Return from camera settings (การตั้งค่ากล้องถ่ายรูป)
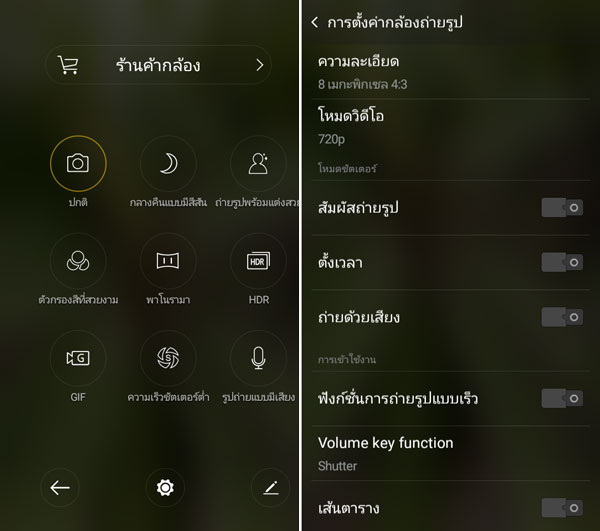600x531 pixels. pos(315,22)
